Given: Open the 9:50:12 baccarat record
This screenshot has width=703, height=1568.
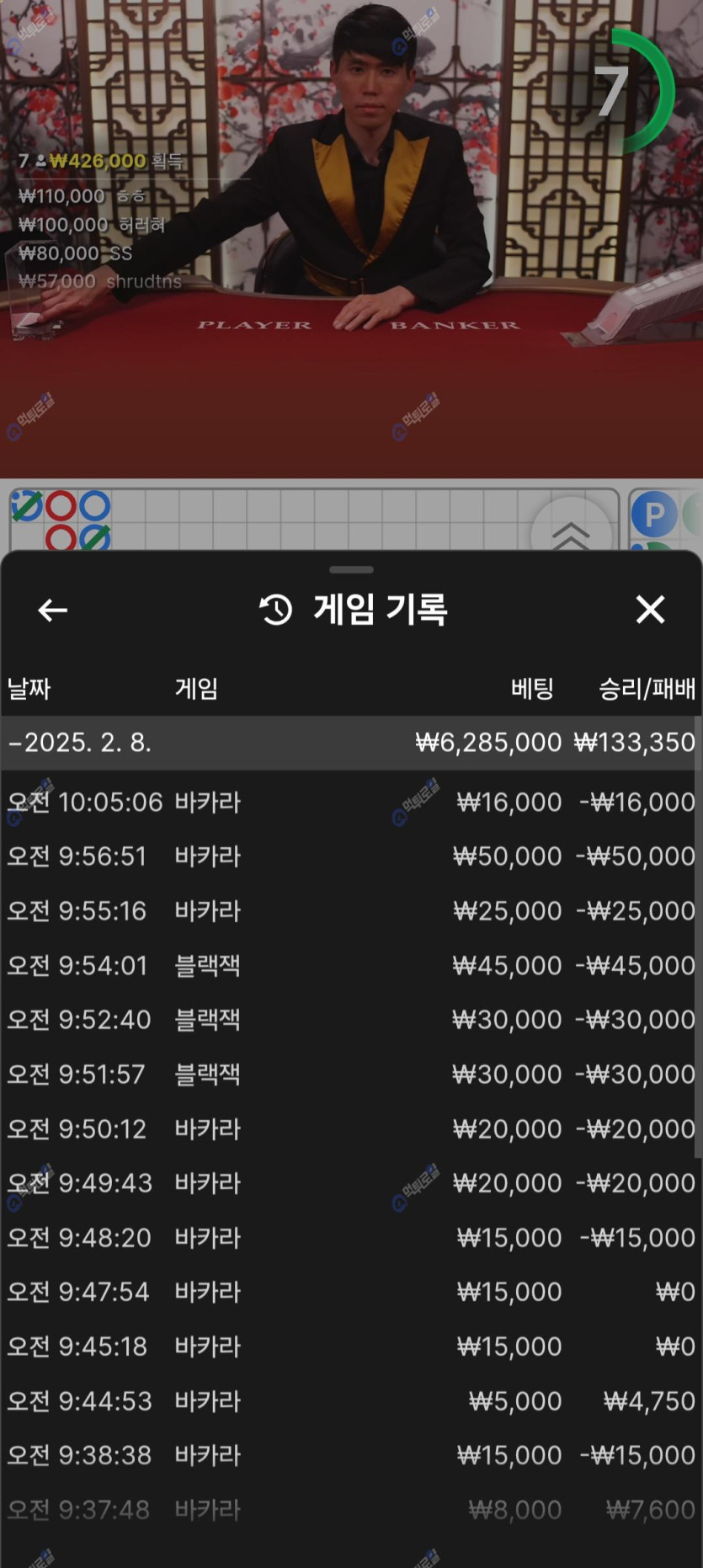Looking at the screenshot, I should pos(350,1128).
